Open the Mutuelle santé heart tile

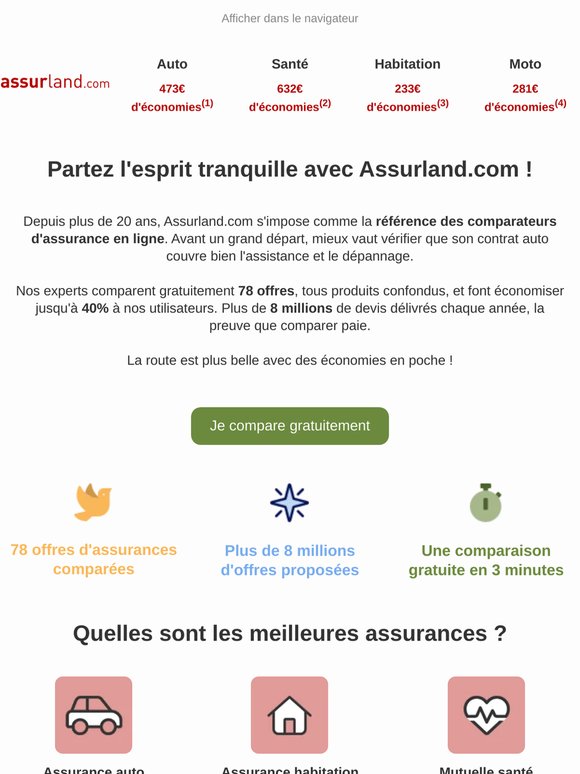pyautogui.click(x=486, y=715)
